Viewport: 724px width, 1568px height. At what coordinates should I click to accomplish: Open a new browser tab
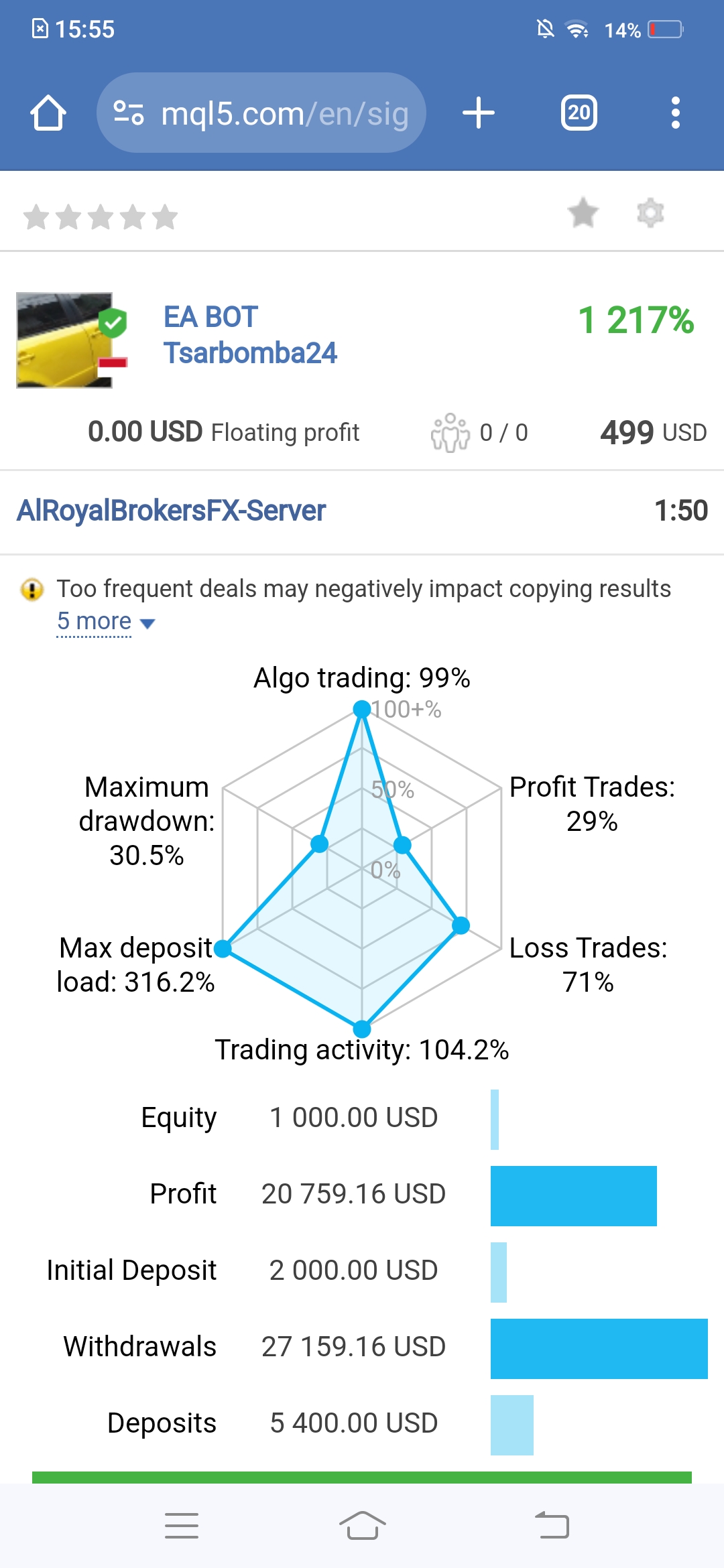click(479, 113)
